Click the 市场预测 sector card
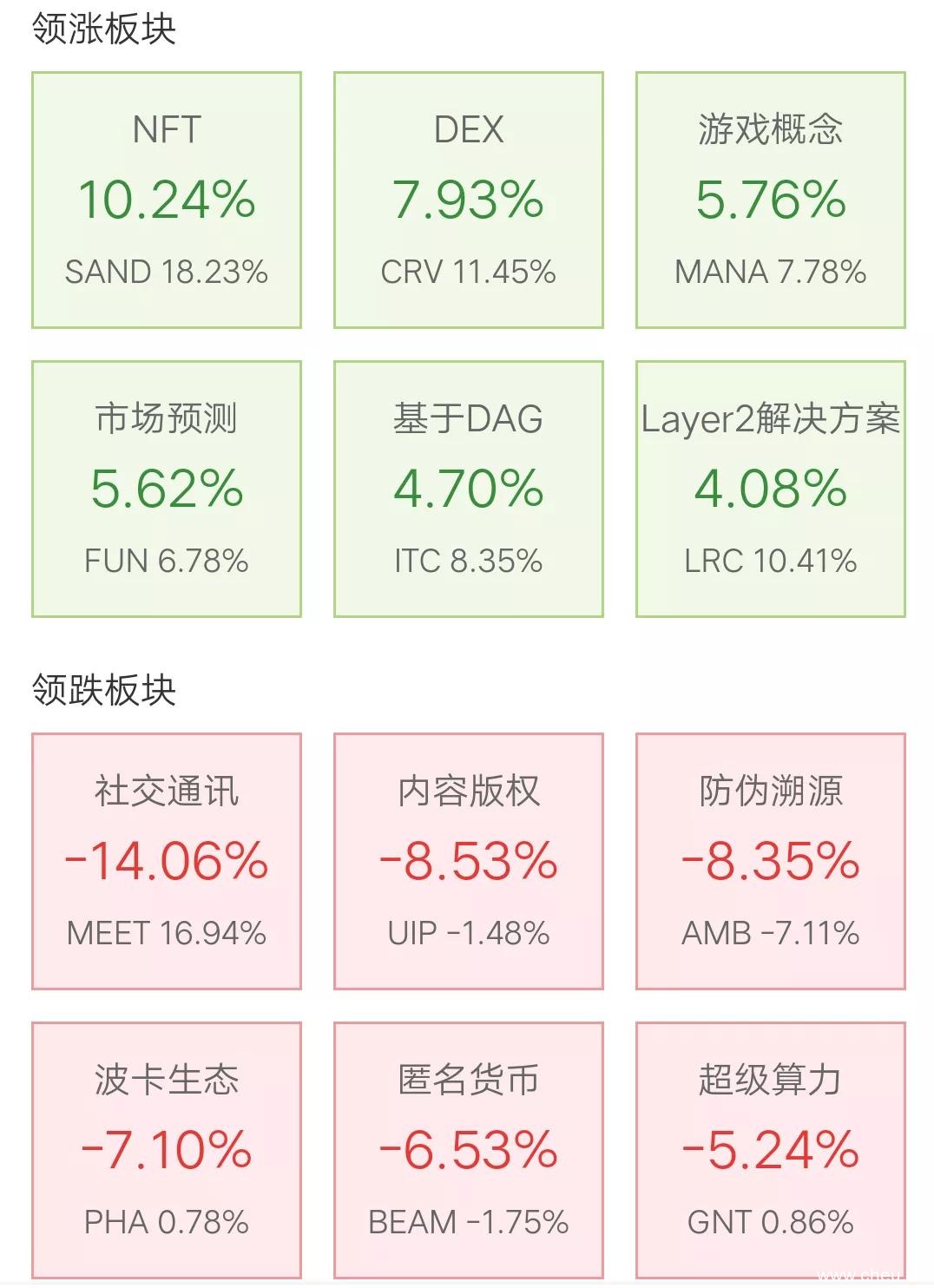This screenshot has width=934, height=1288. [165, 488]
